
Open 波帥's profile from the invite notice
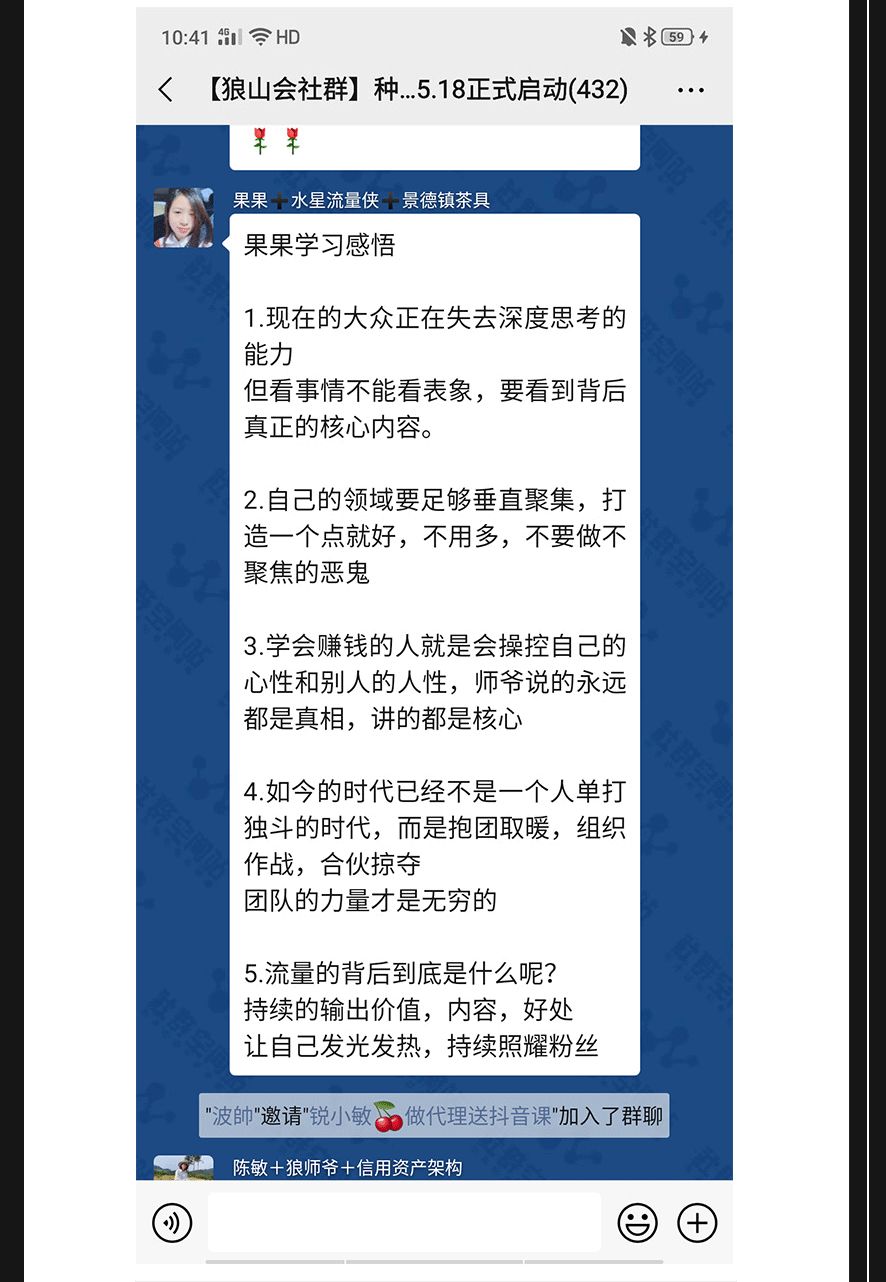click(x=231, y=1116)
